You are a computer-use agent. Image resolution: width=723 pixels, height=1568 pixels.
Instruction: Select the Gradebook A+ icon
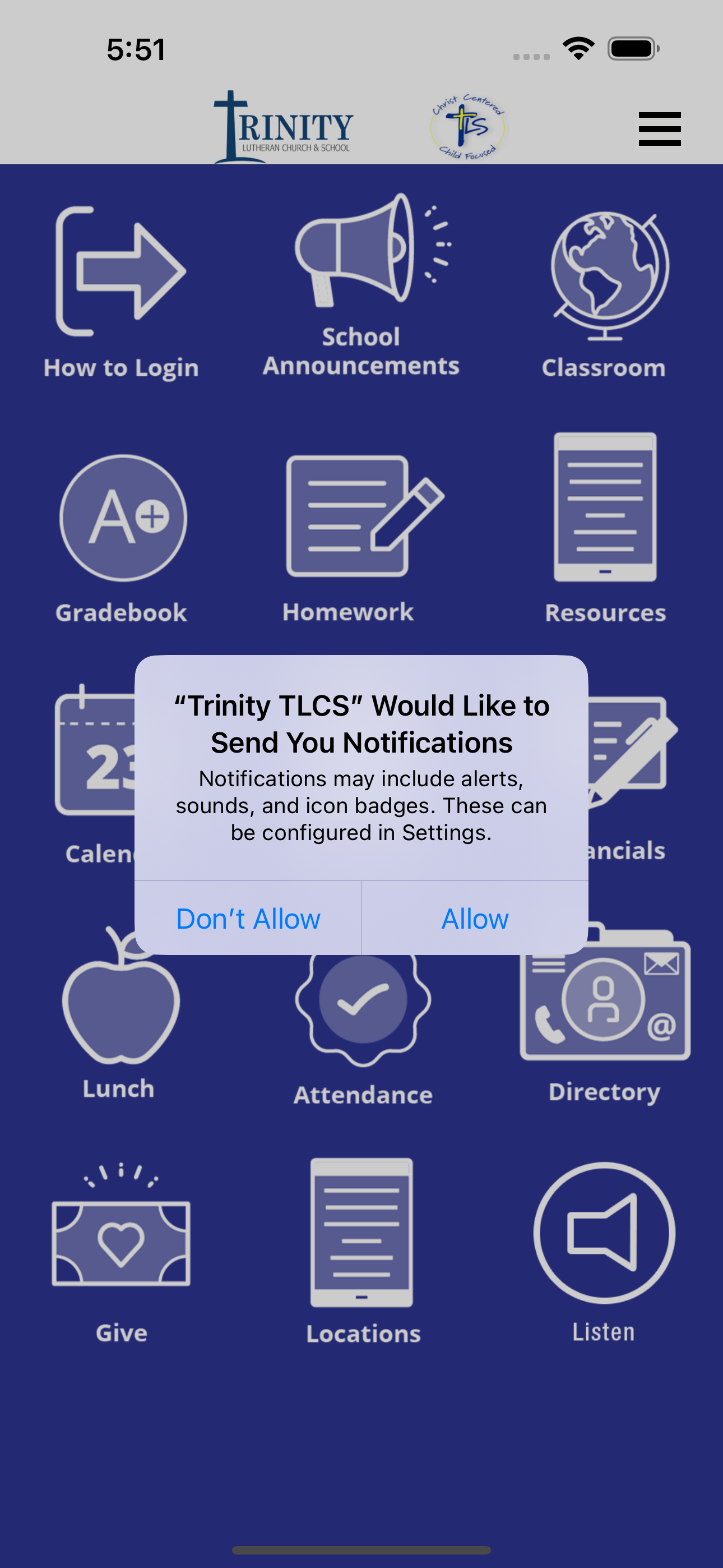click(x=122, y=520)
